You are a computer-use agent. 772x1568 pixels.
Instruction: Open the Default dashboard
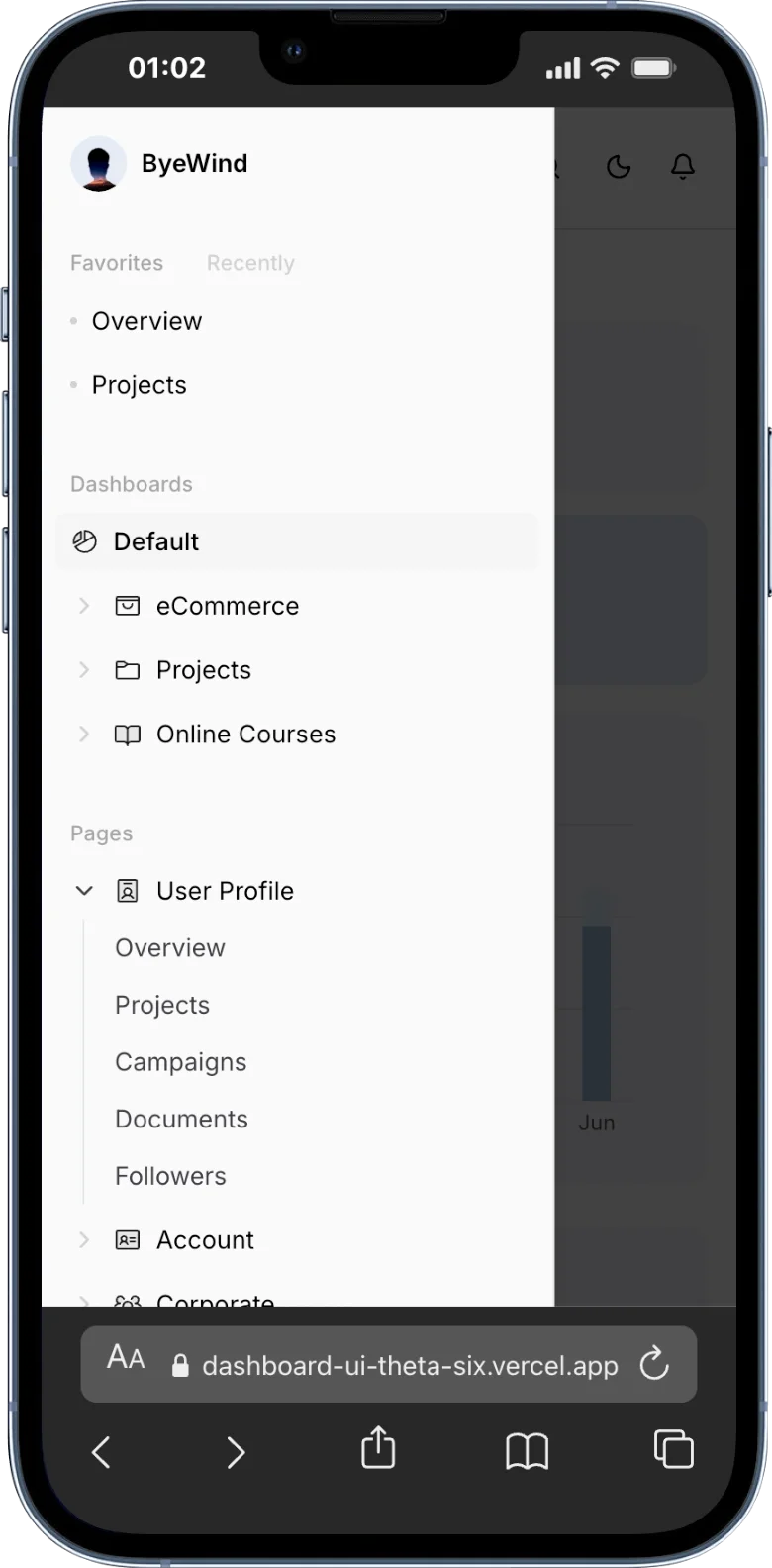pyautogui.click(x=156, y=541)
